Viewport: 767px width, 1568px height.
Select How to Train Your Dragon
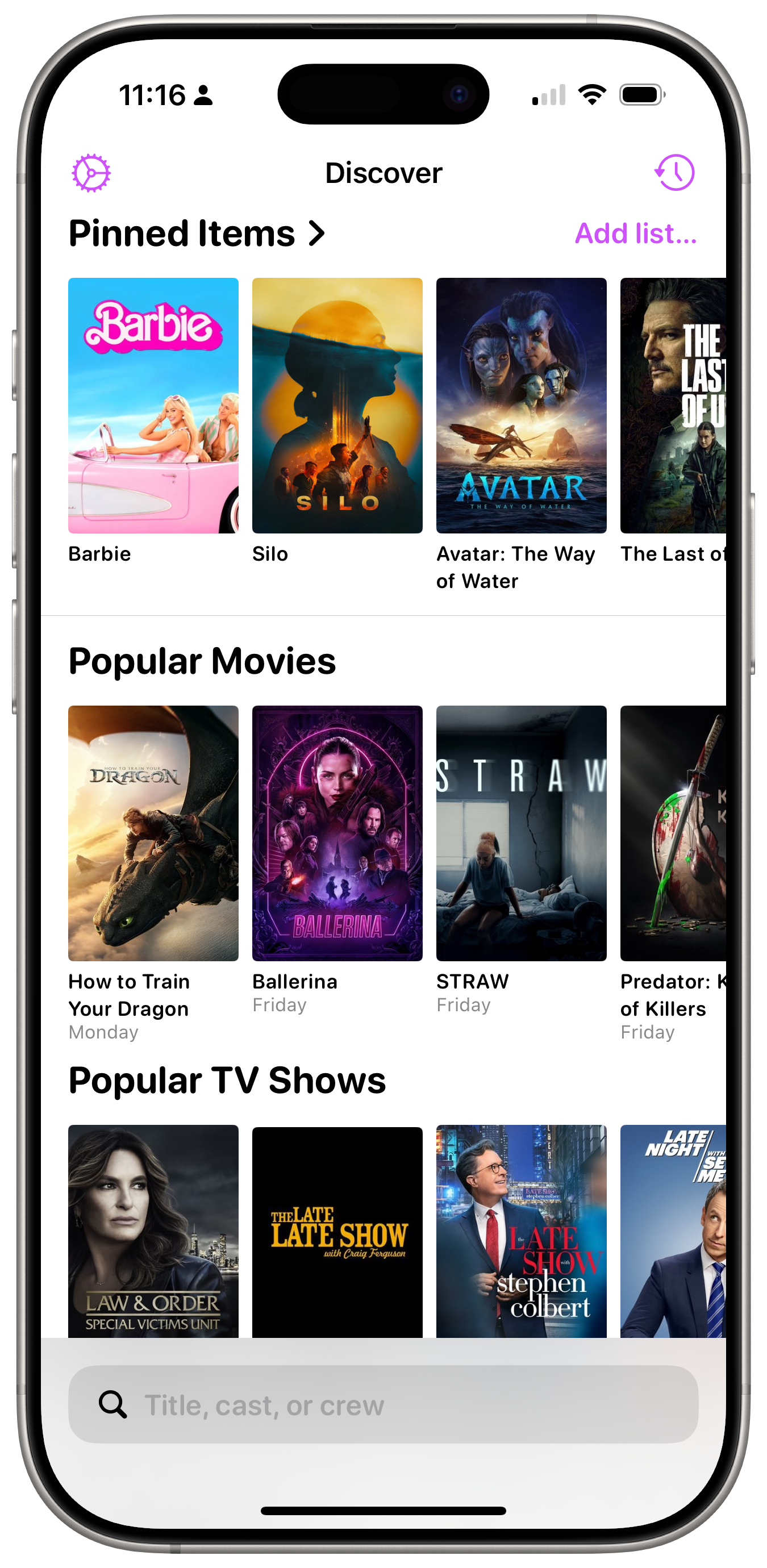click(x=153, y=833)
